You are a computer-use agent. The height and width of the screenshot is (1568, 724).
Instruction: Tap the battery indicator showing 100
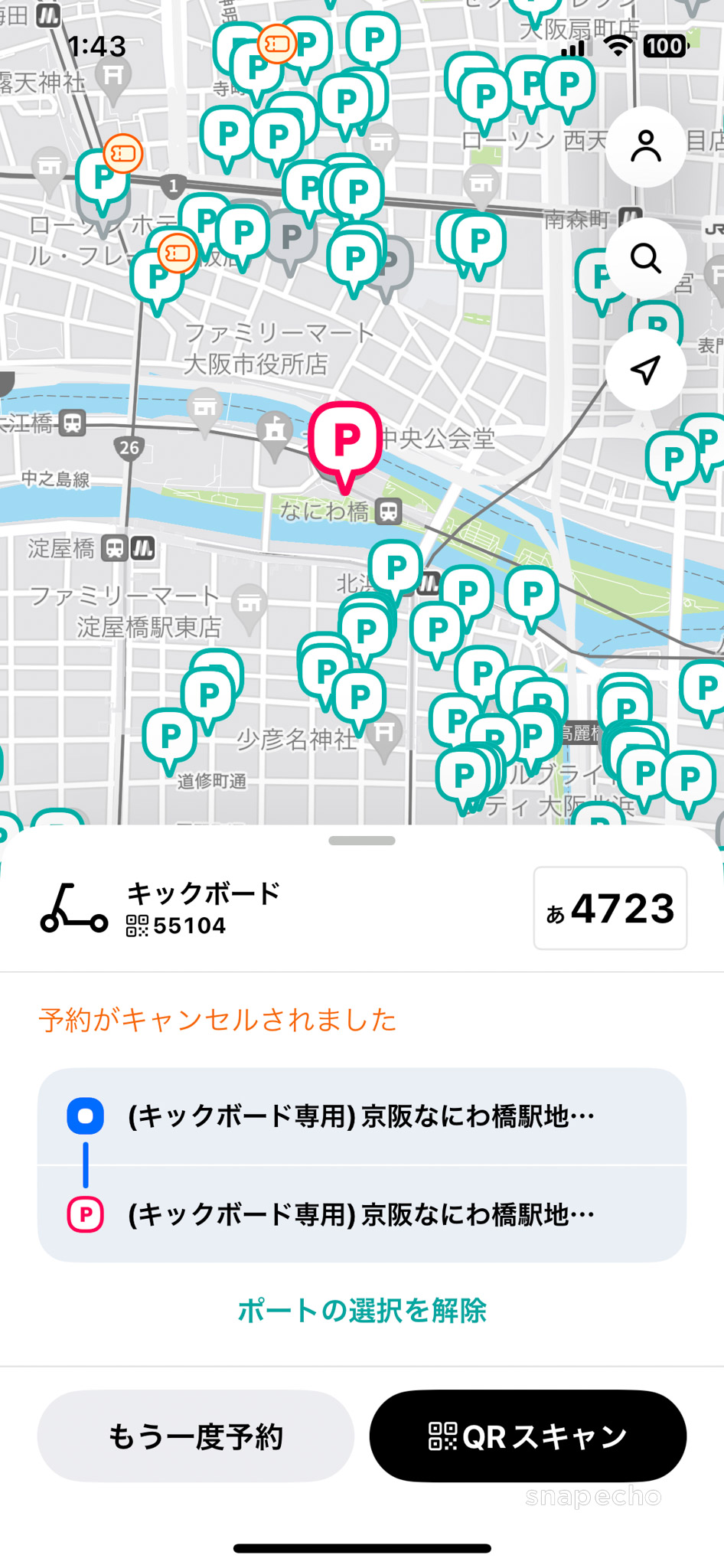point(664,46)
